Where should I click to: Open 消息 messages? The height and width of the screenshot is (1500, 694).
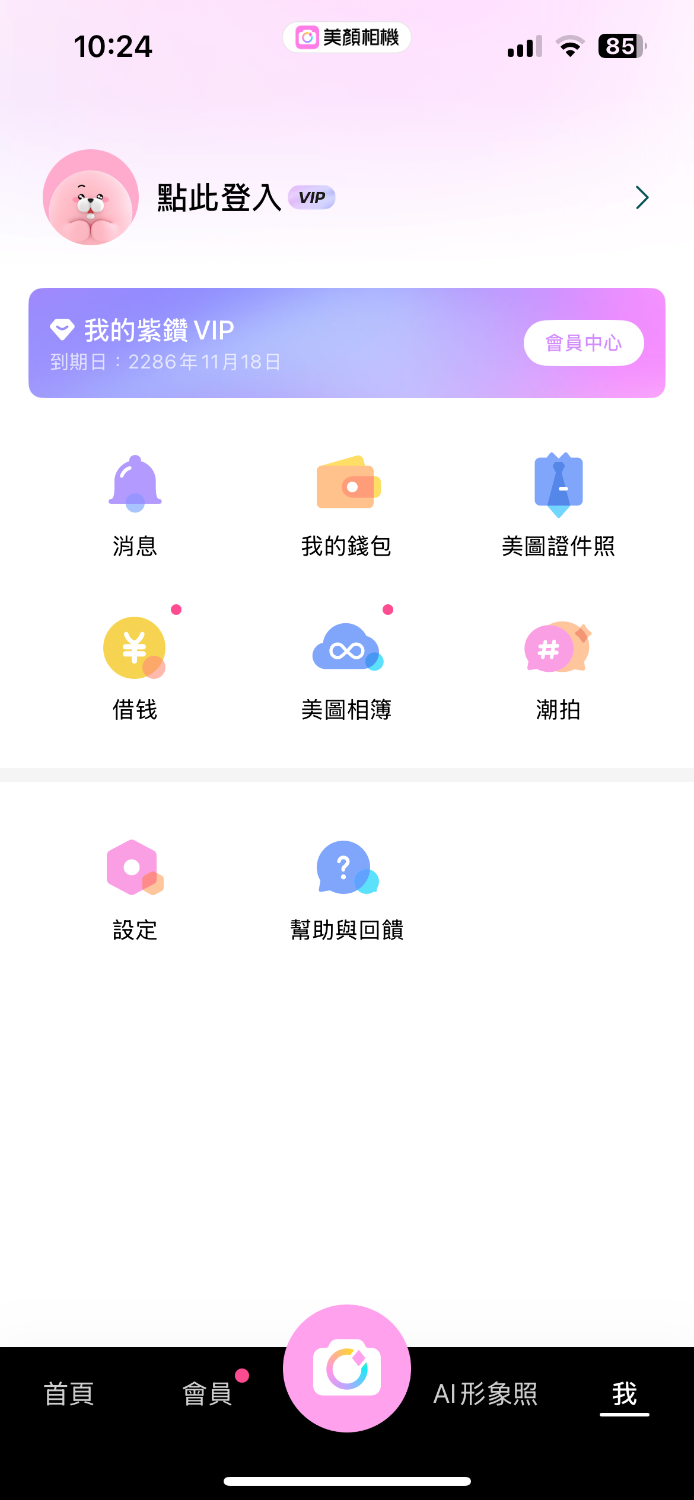click(x=135, y=505)
